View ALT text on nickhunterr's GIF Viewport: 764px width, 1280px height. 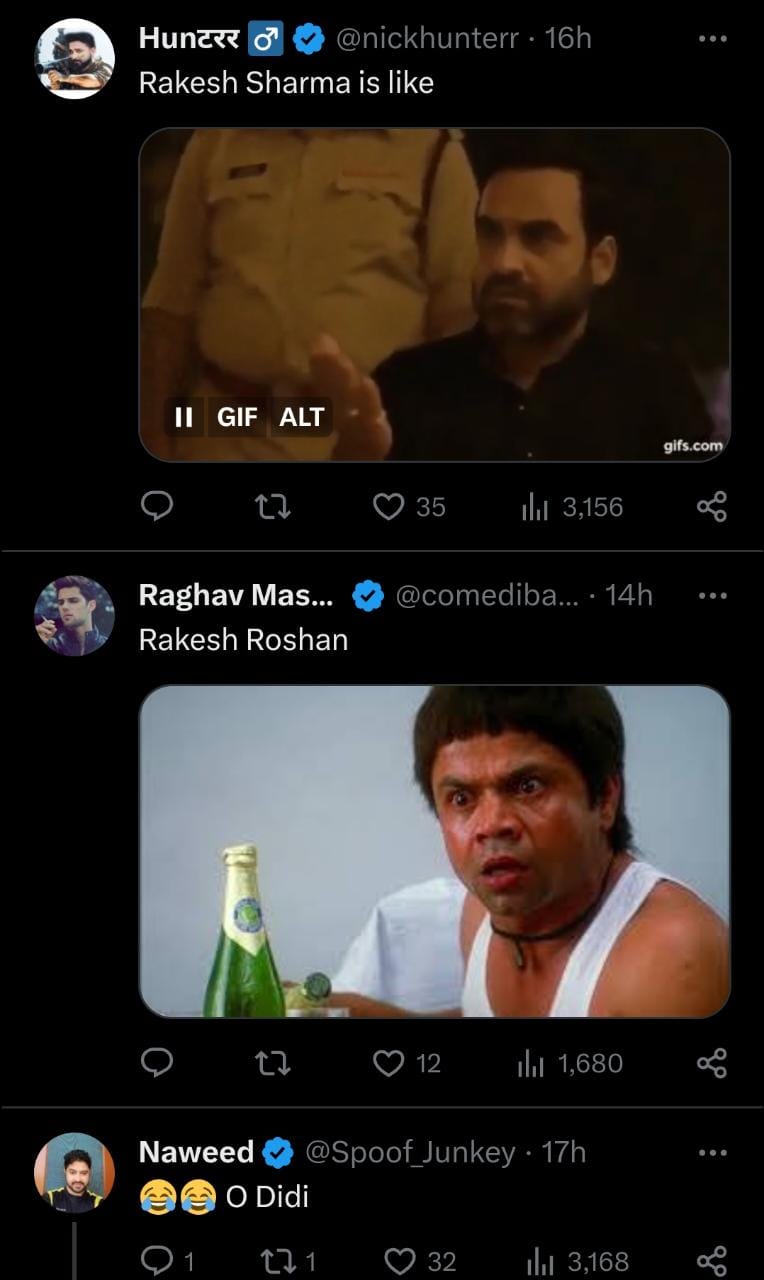[x=301, y=417]
